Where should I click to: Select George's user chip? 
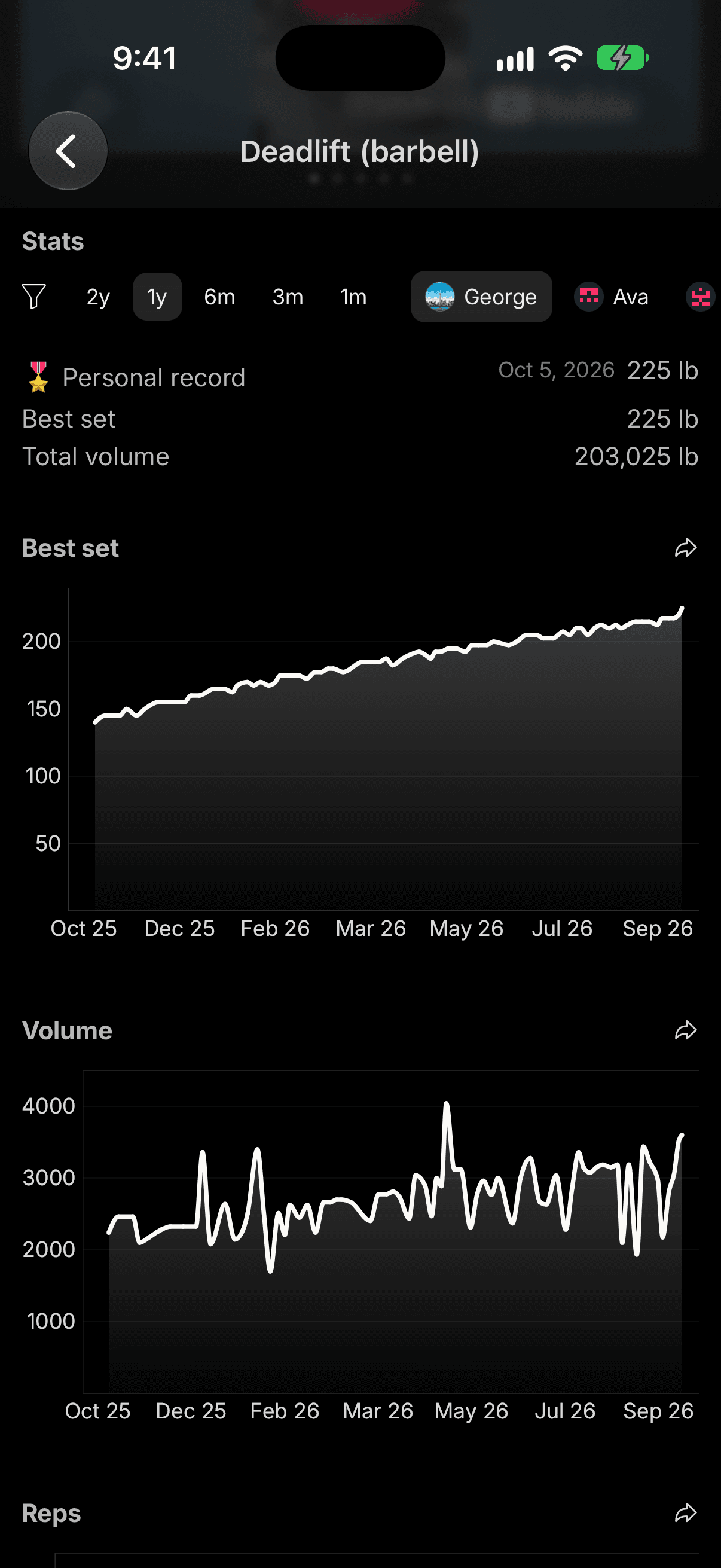point(481,297)
